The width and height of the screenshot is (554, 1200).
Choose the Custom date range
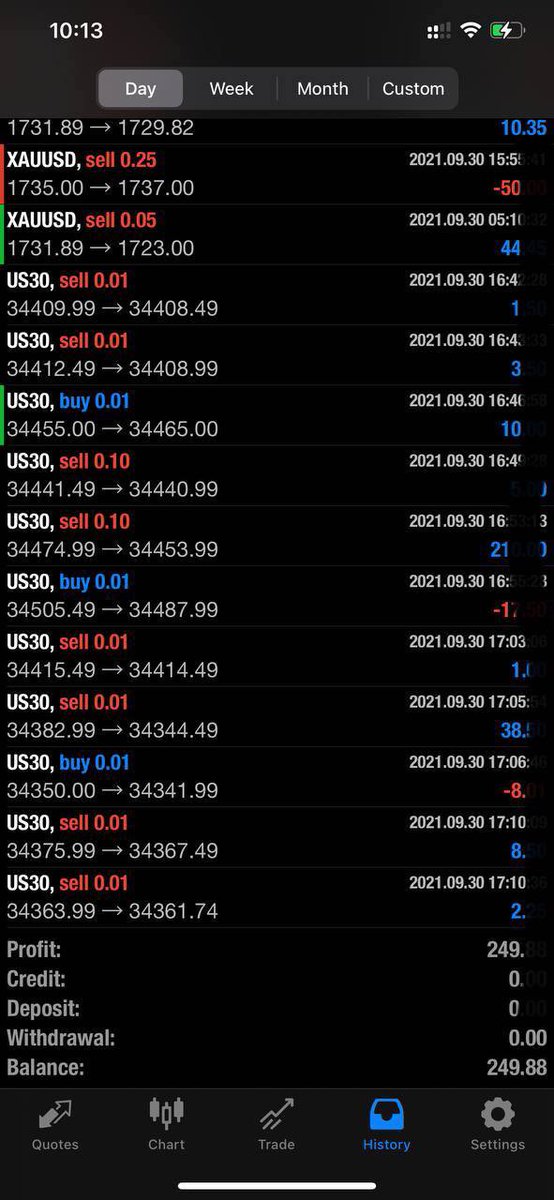point(413,88)
